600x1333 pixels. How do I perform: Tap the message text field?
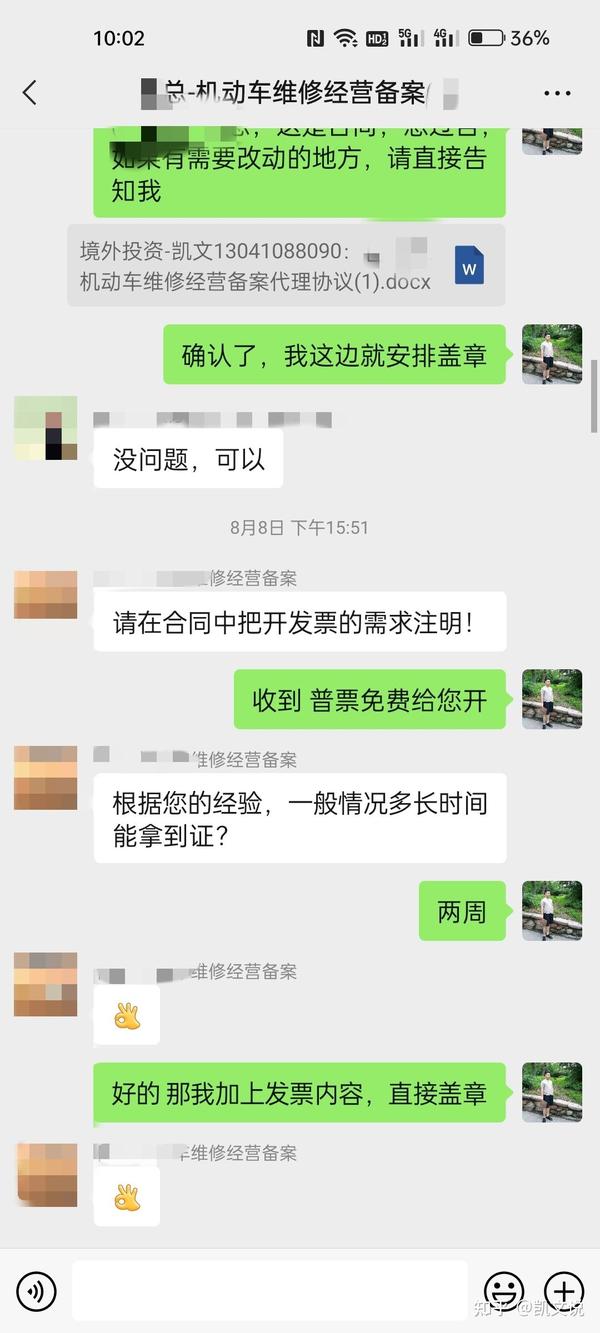tap(270, 1291)
